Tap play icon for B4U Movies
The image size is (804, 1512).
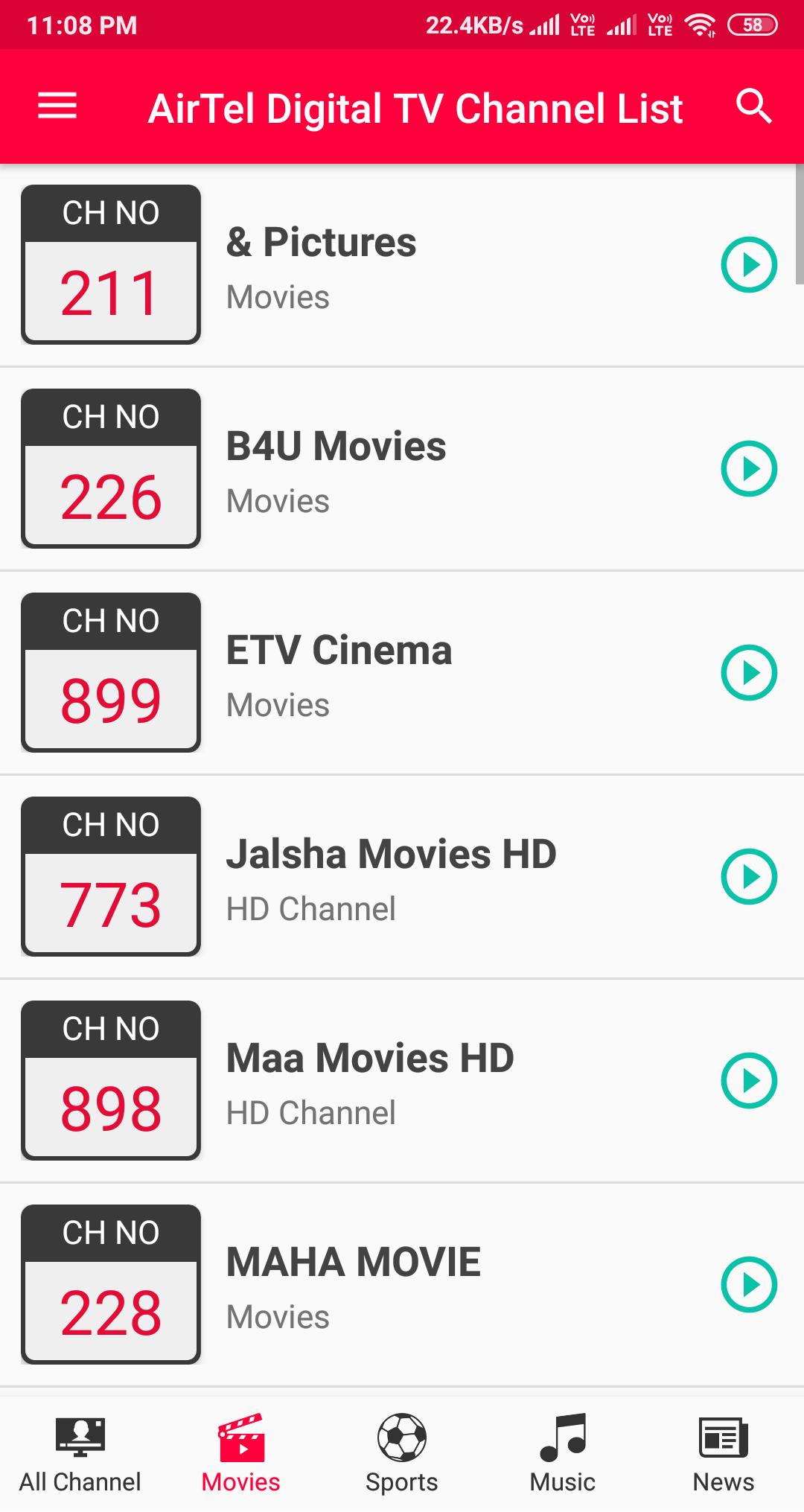point(749,468)
